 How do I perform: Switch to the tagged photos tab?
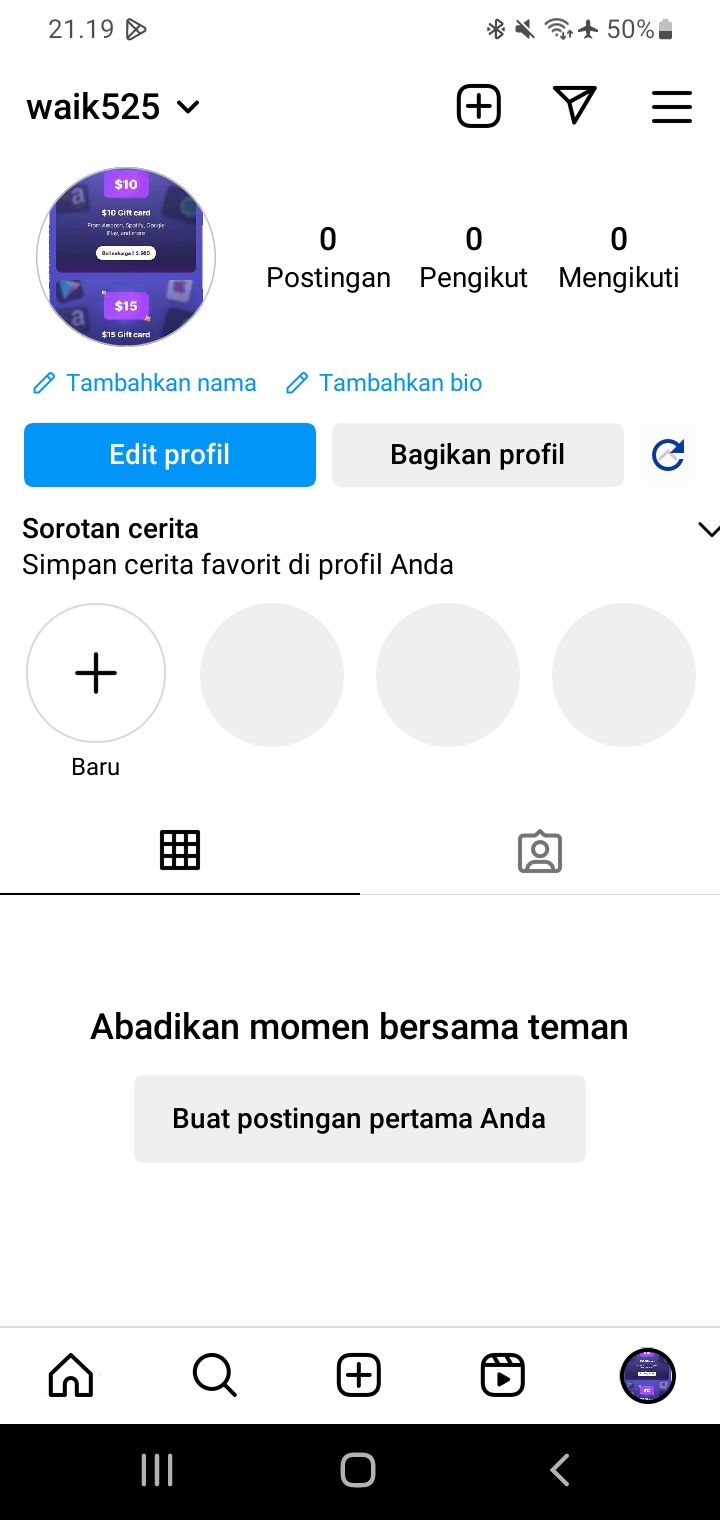(540, 851)
